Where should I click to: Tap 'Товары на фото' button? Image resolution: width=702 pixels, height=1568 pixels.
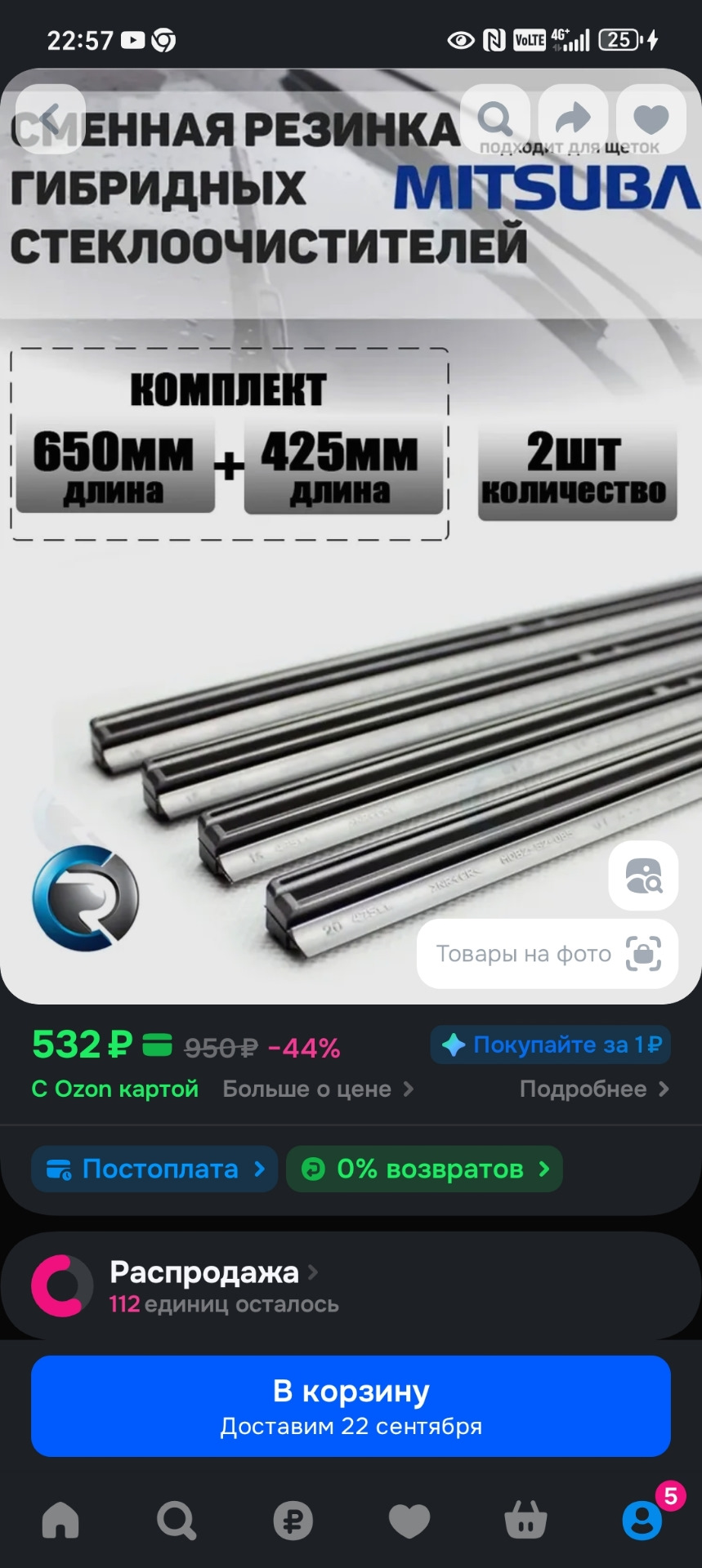tap(547, 954)
